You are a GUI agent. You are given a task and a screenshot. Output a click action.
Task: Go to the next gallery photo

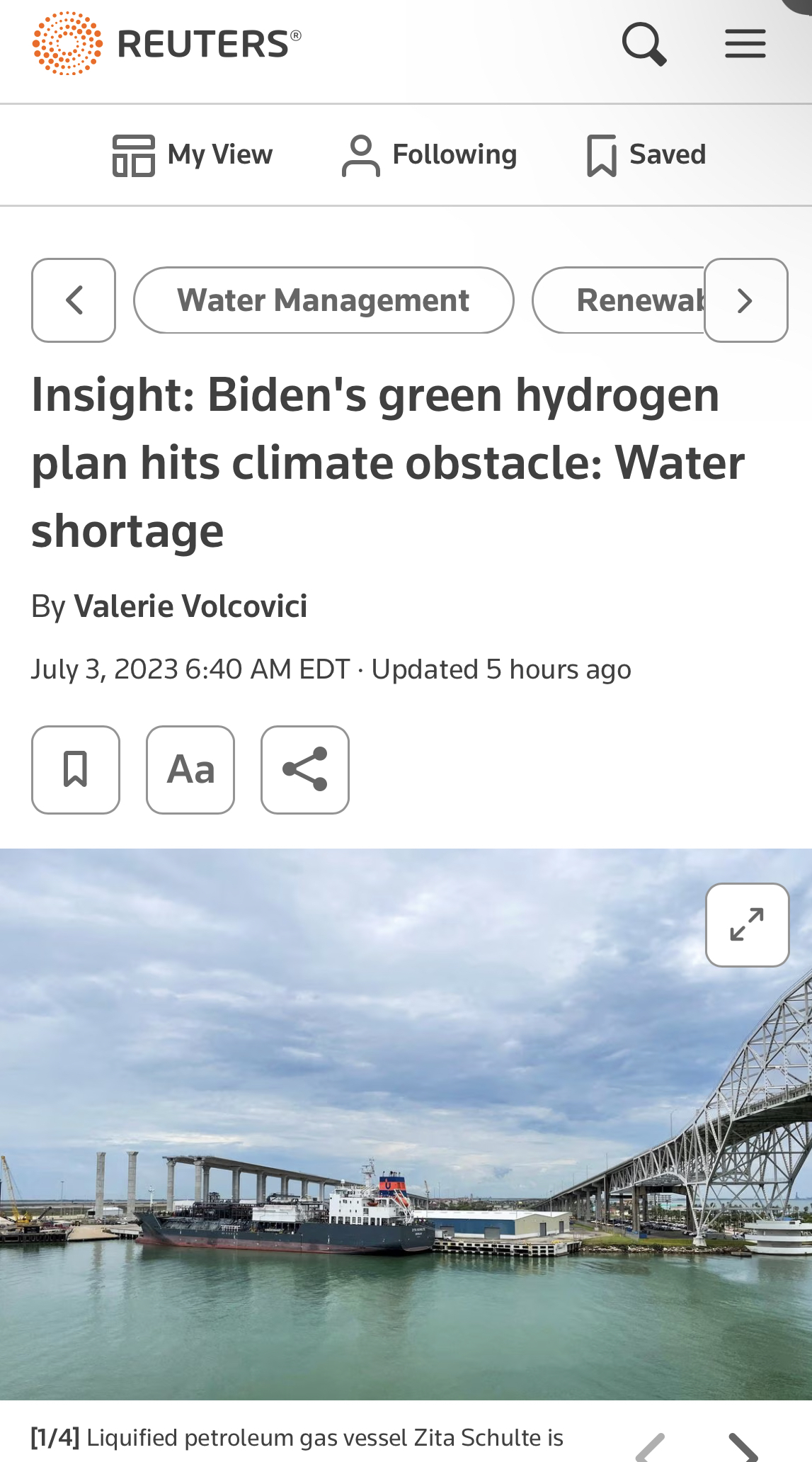click(743, 1446)
